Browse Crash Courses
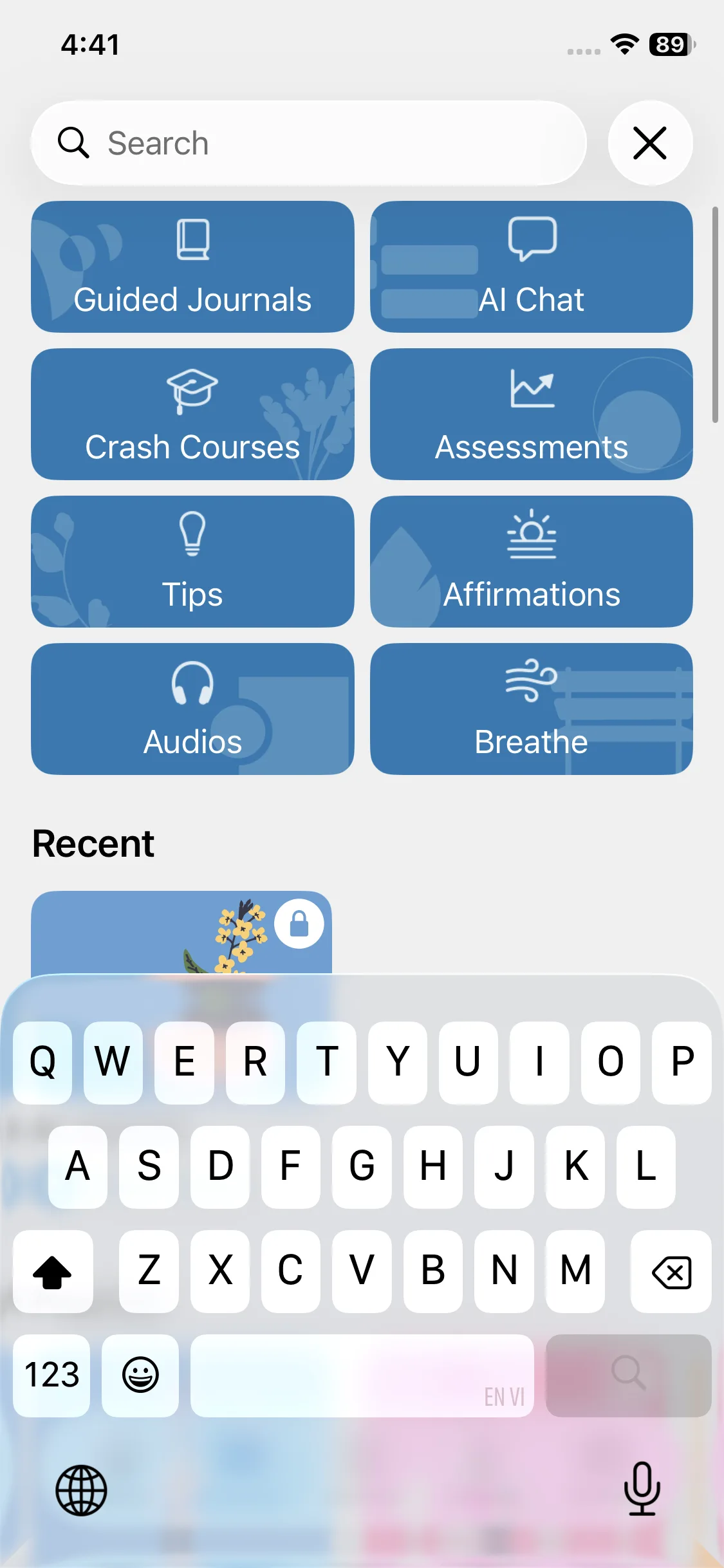The height and width of the screenshot is (1568, 724). [x=192, y=414]
